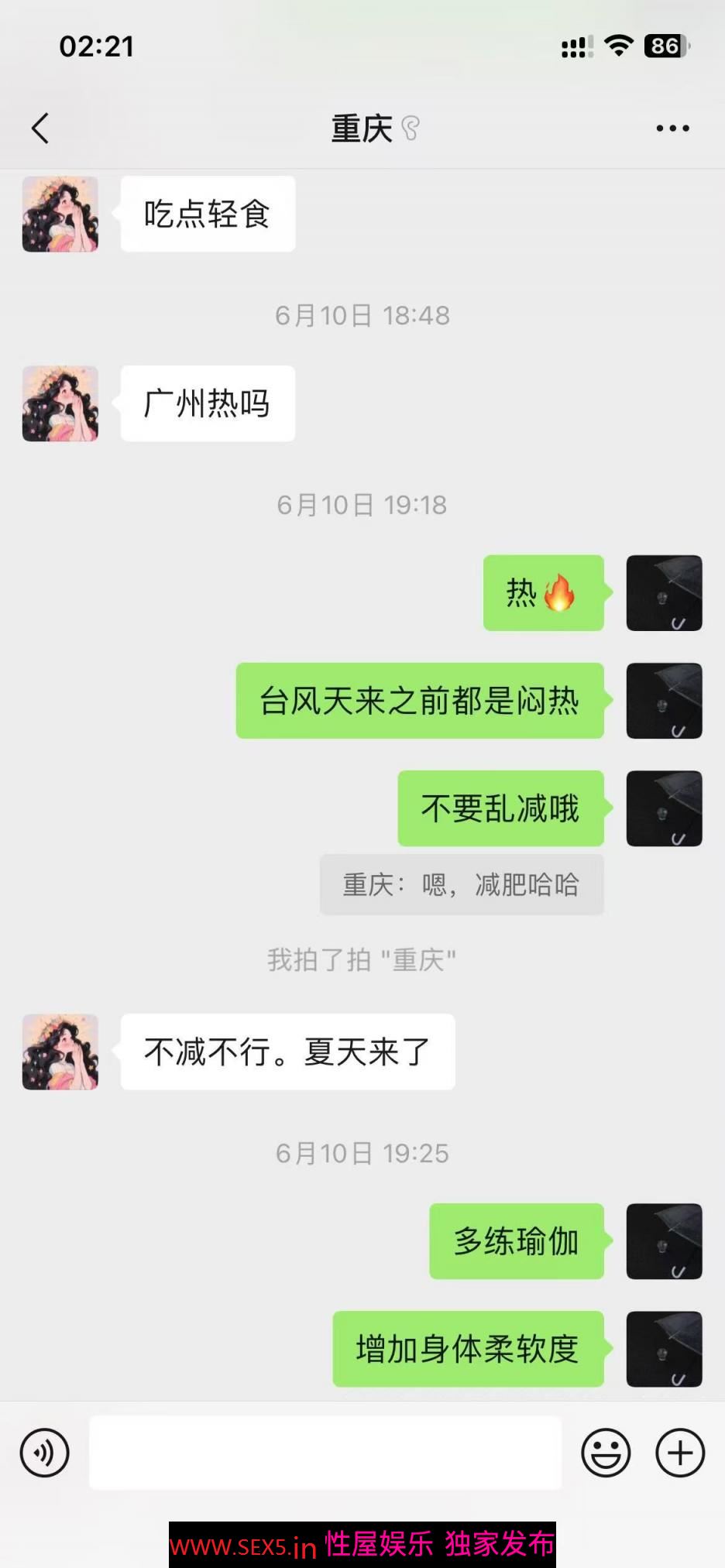Focus the message text field

(325, 1453)
